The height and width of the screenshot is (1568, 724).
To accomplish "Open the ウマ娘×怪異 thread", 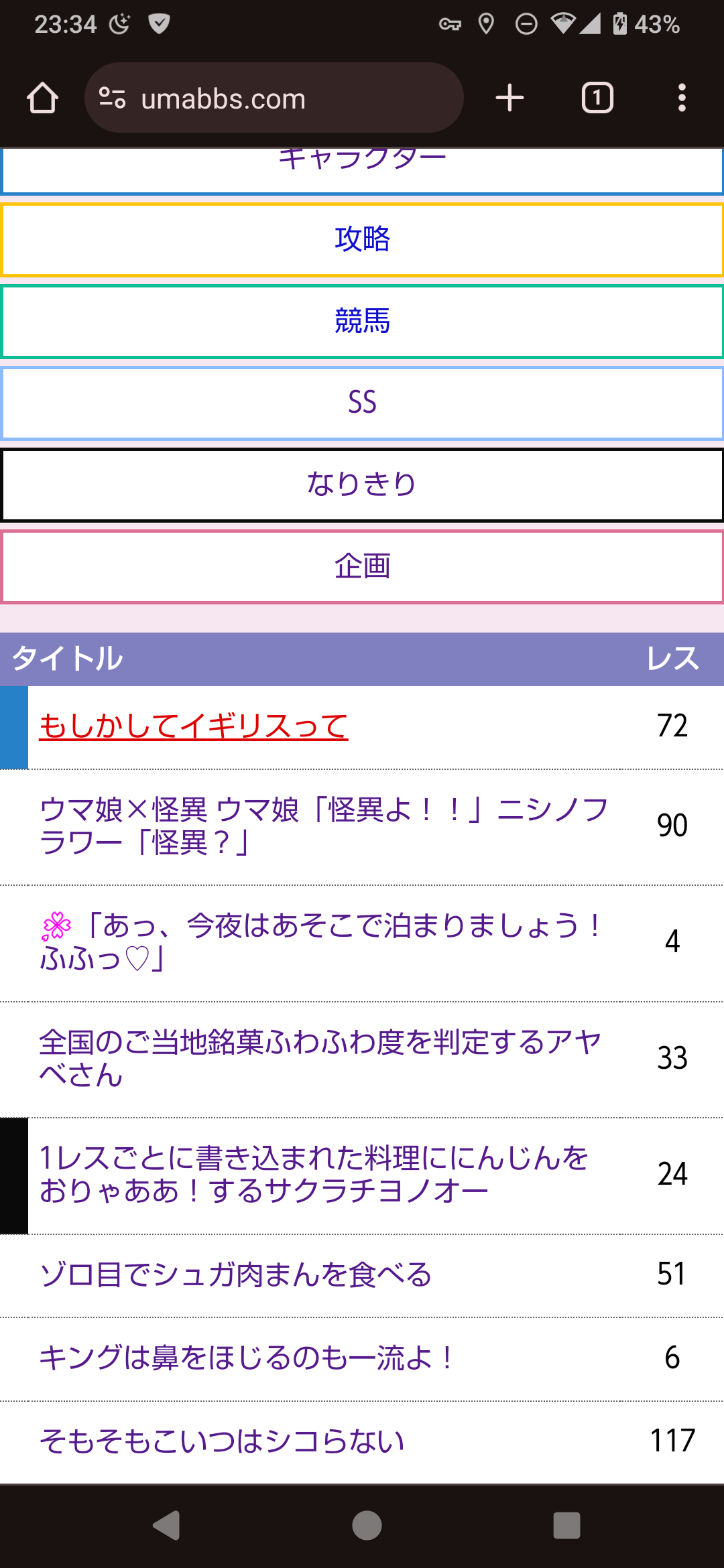I will pos(324,826).
